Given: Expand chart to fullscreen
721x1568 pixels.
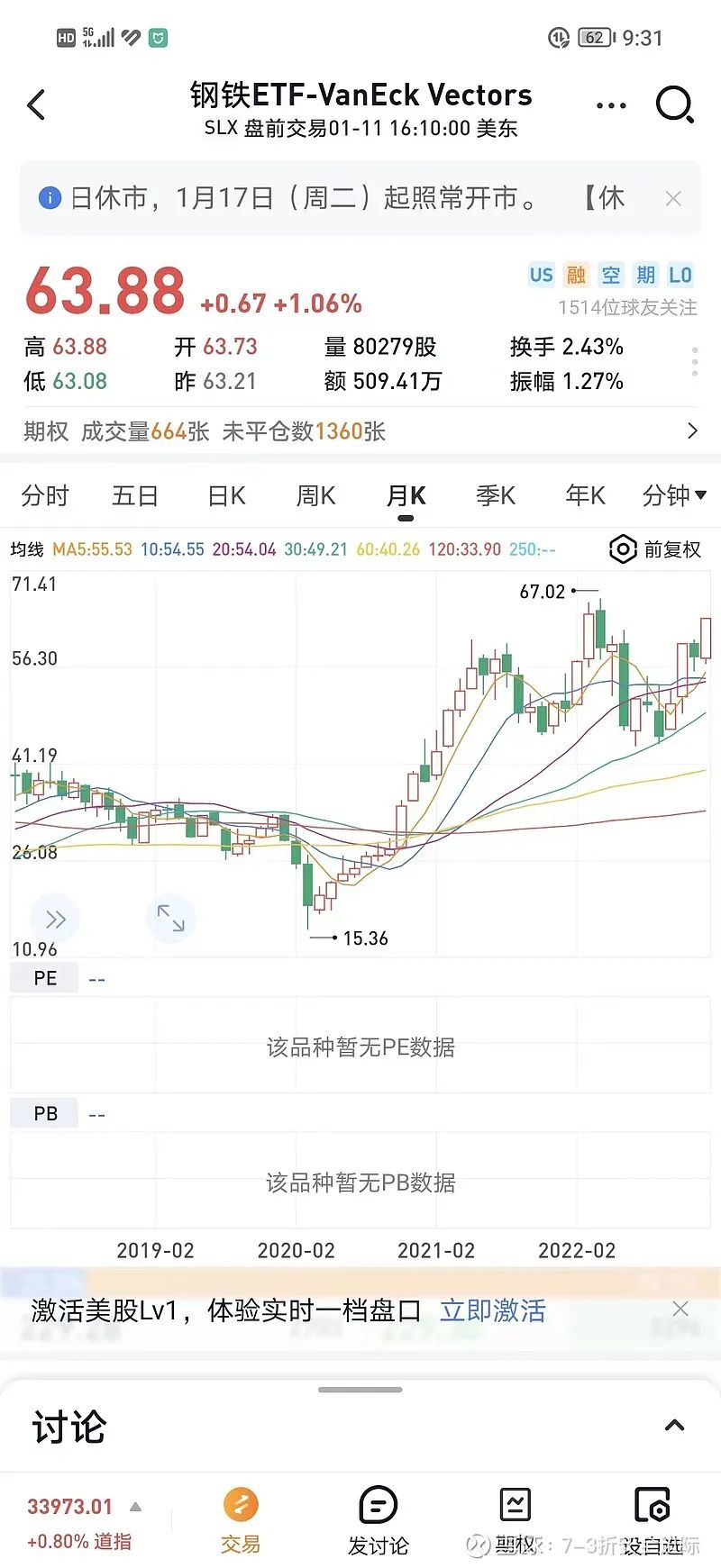Looking at the screenshot, I should click(170, 918).
